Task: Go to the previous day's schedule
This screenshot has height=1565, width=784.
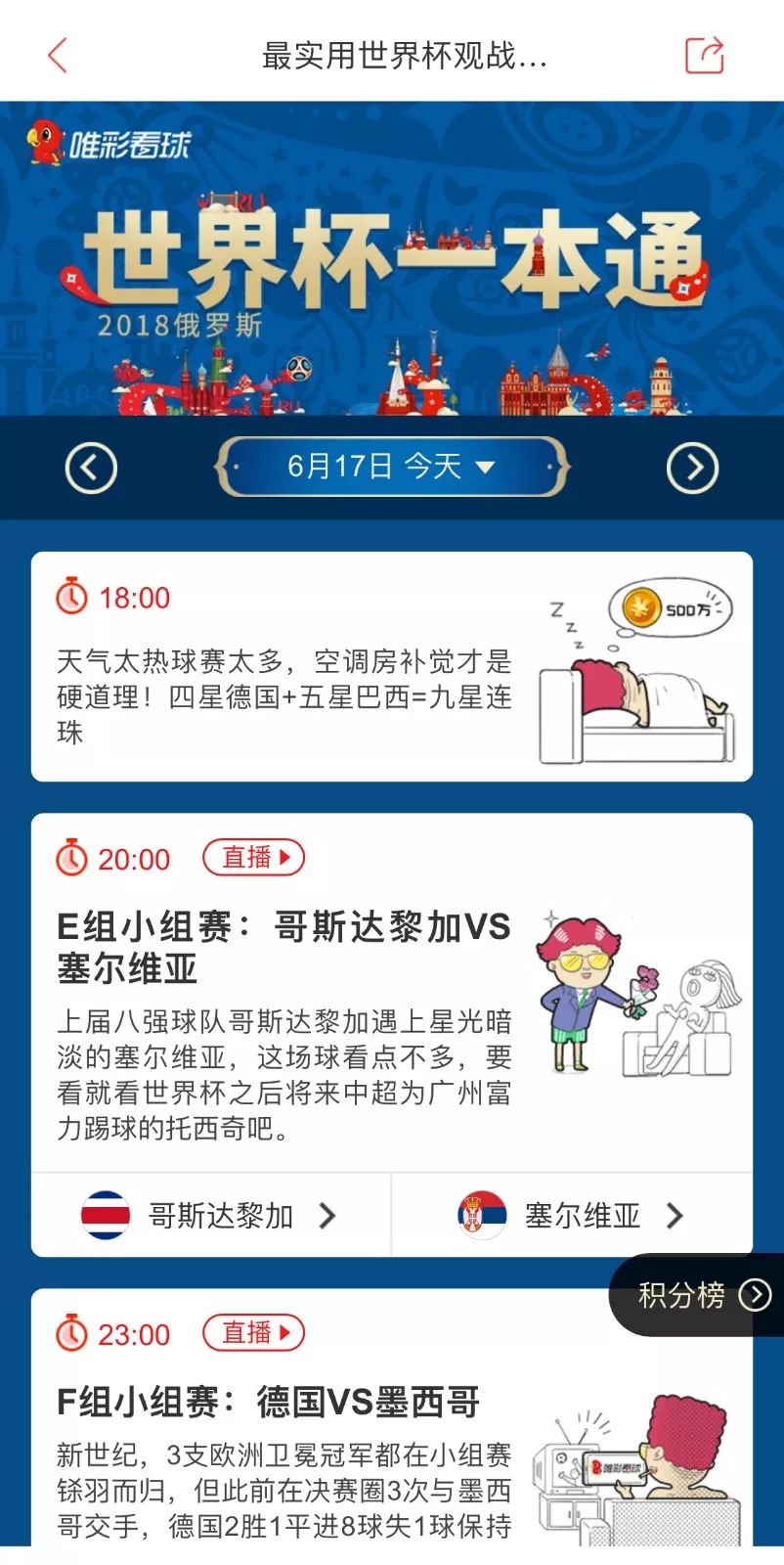Action: click(x=91, y=468)
